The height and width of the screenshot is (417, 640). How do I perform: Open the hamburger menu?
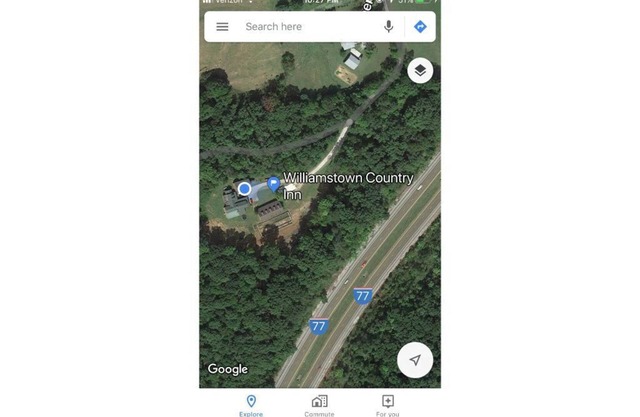[x=222, y=27]
